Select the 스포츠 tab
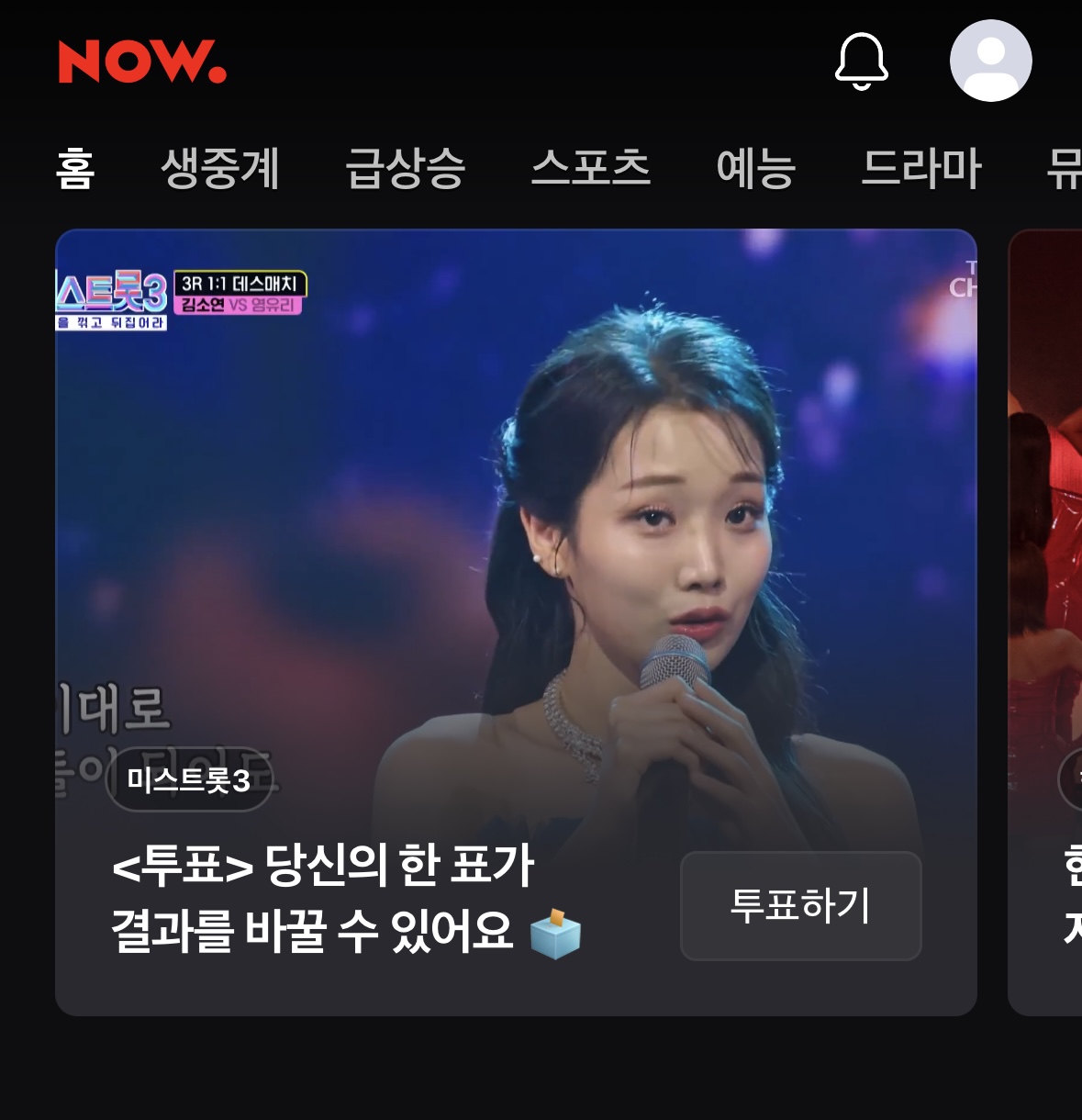Image resolution: width=1082 pixels, height=1120 pixels. (x=592, y=169)
